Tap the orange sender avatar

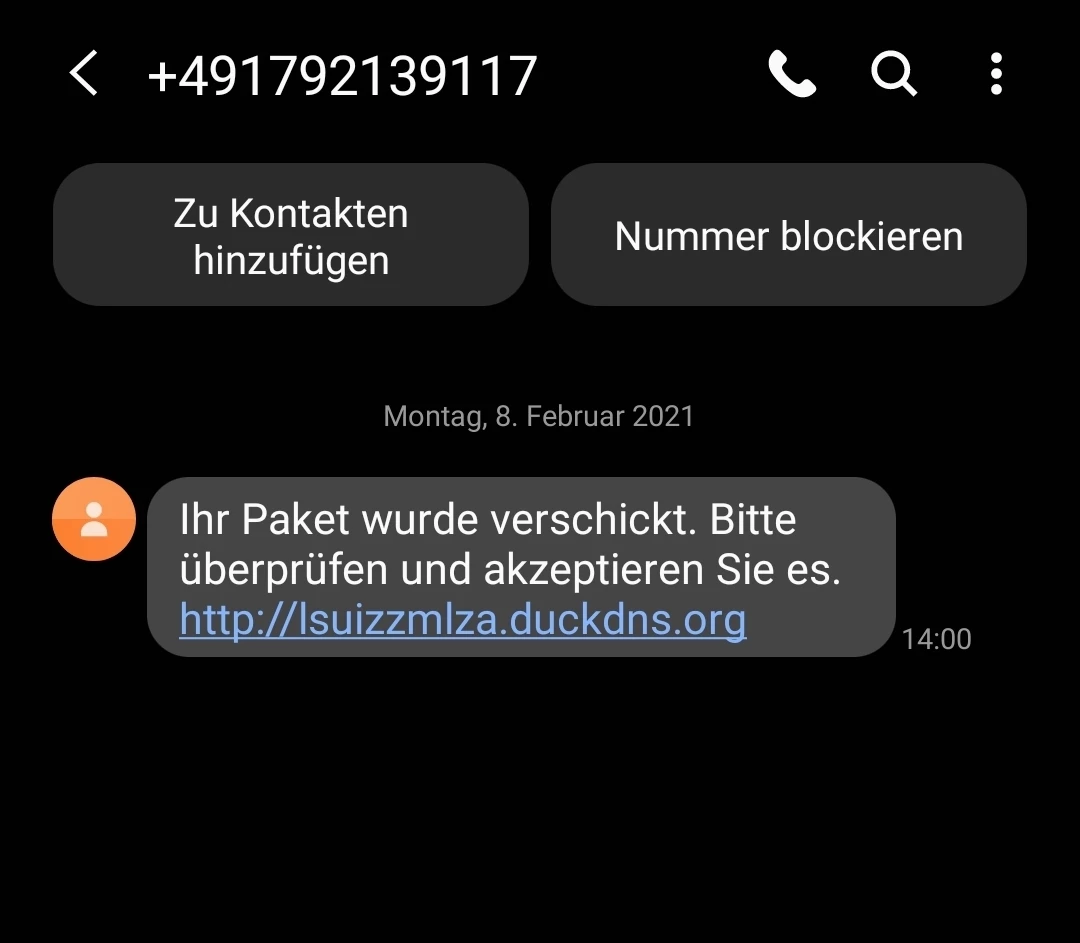(94, 519)
